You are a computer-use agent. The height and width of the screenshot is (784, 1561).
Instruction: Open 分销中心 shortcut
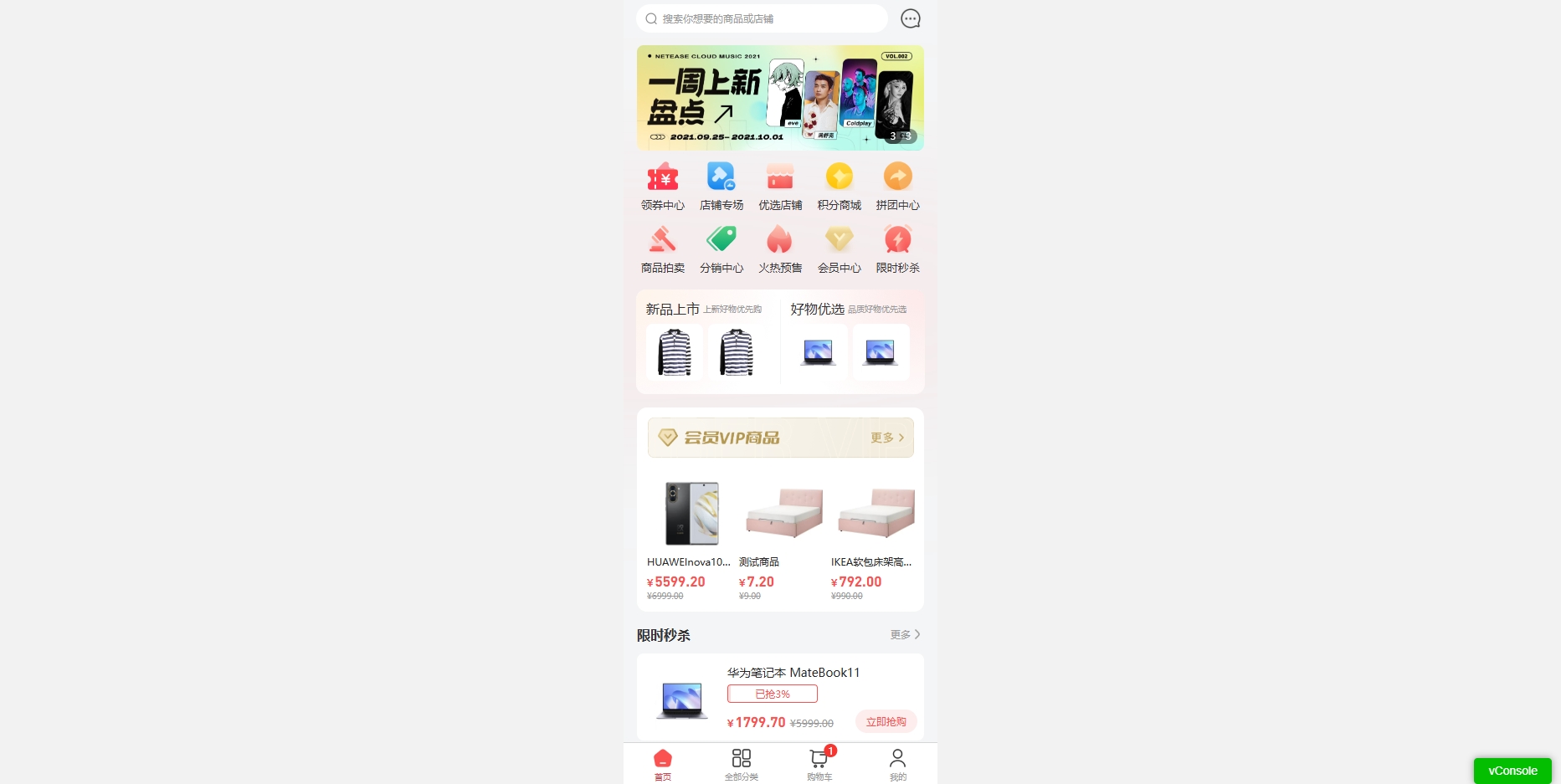pyautogui.click(x=721, y=249)
